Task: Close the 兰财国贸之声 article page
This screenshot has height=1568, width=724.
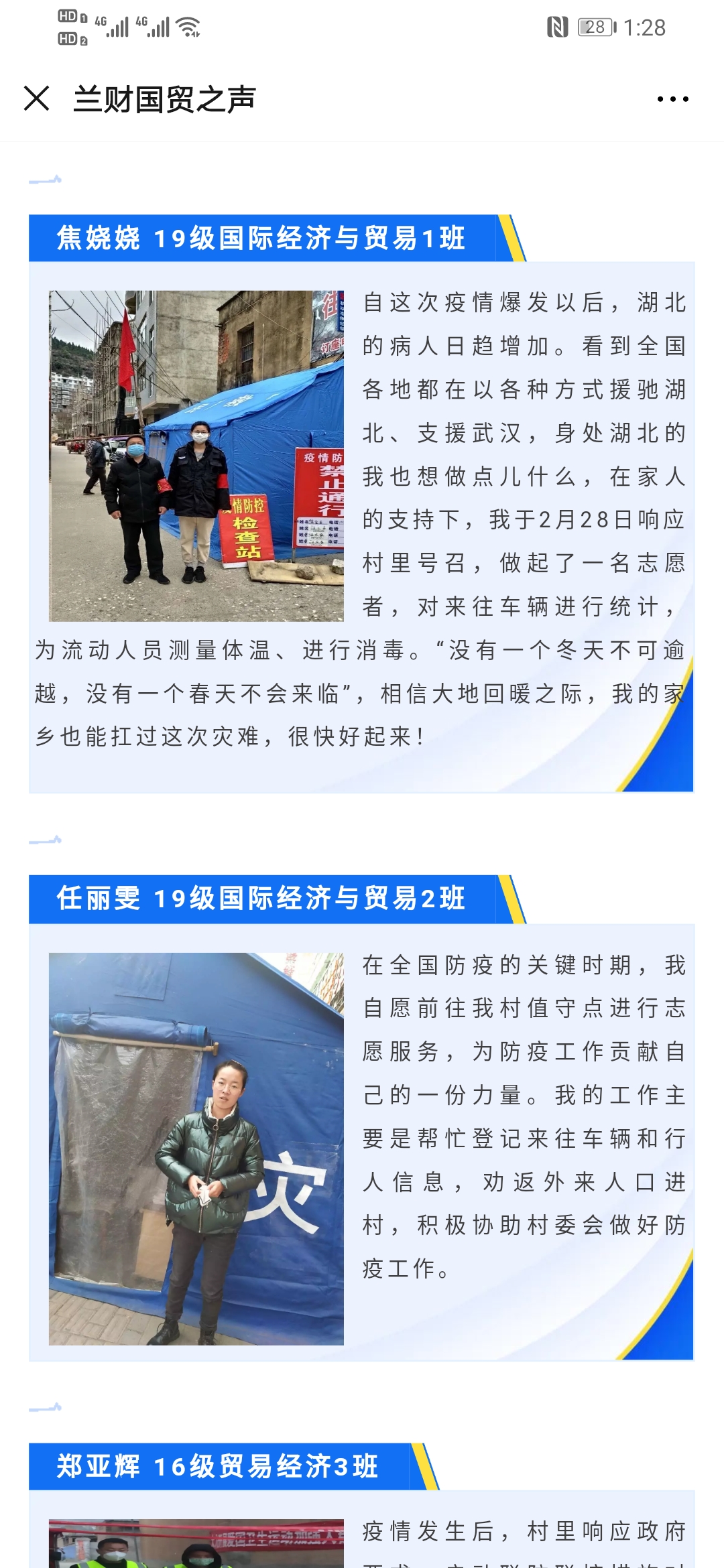Action: 37,99
